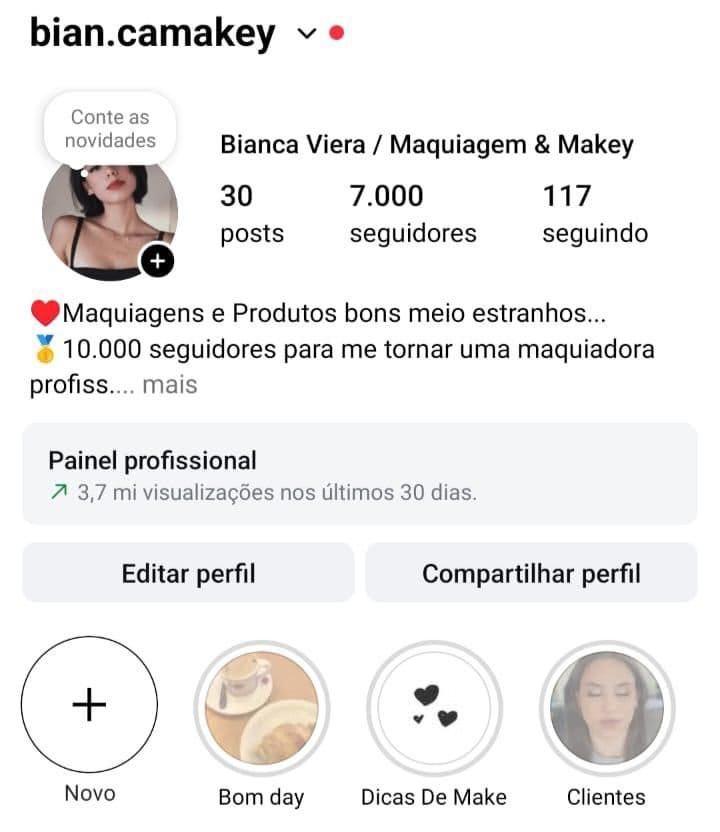
Task: Add a new story highlight with the plus circle
Action: click(89, 704)
